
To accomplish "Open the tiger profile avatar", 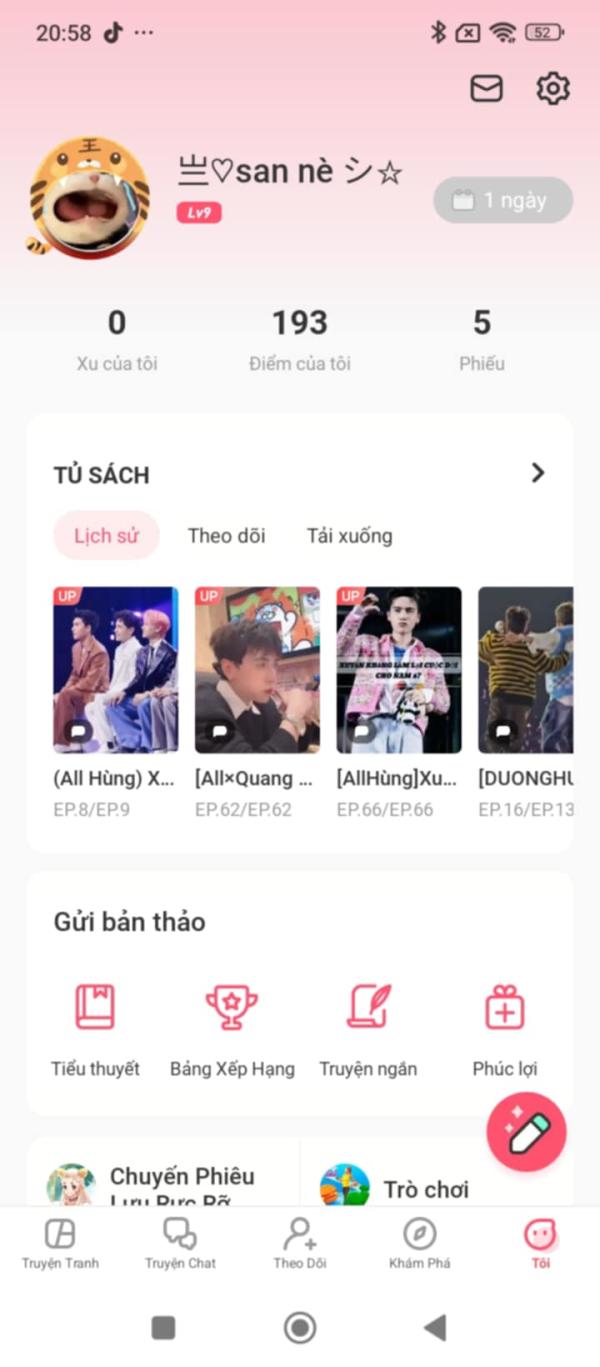I will (88, 196).
